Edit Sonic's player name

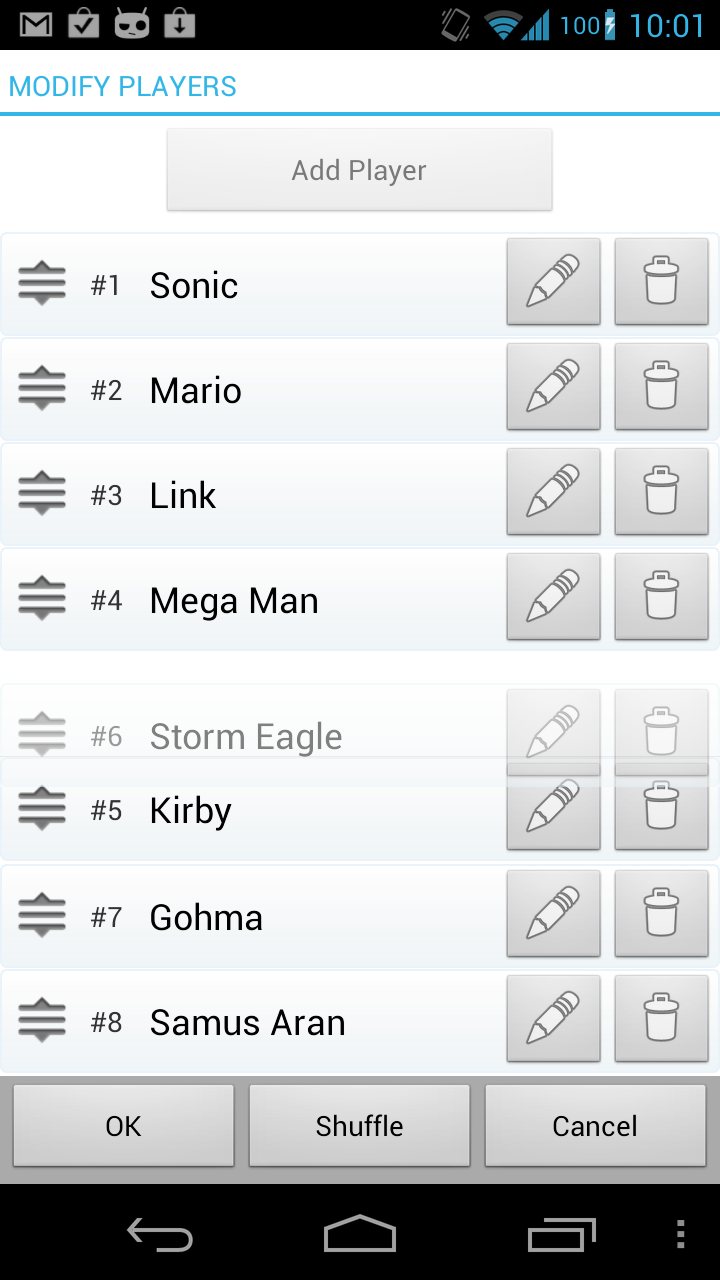(553, 281)
